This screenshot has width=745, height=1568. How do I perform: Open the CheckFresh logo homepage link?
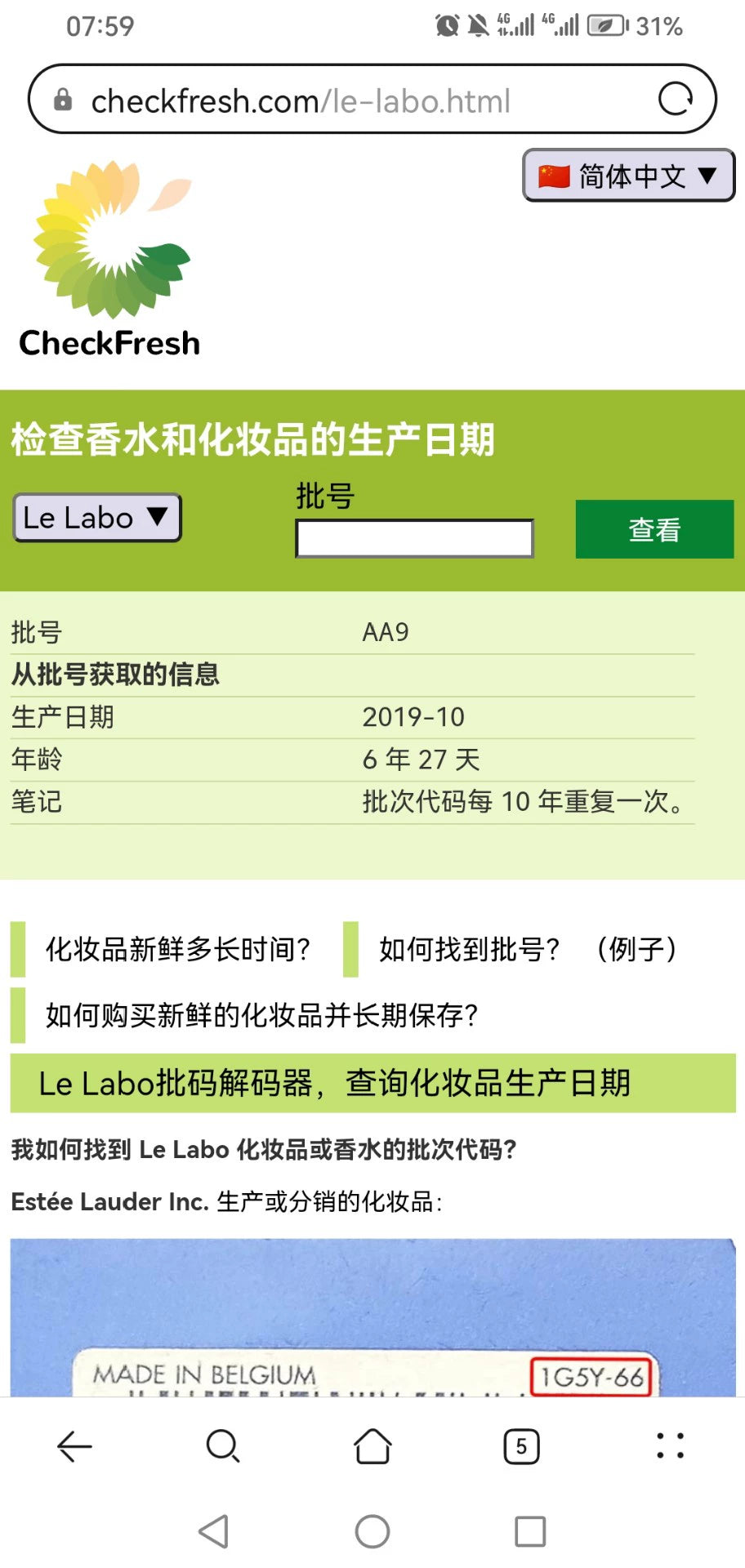point(110,260)
